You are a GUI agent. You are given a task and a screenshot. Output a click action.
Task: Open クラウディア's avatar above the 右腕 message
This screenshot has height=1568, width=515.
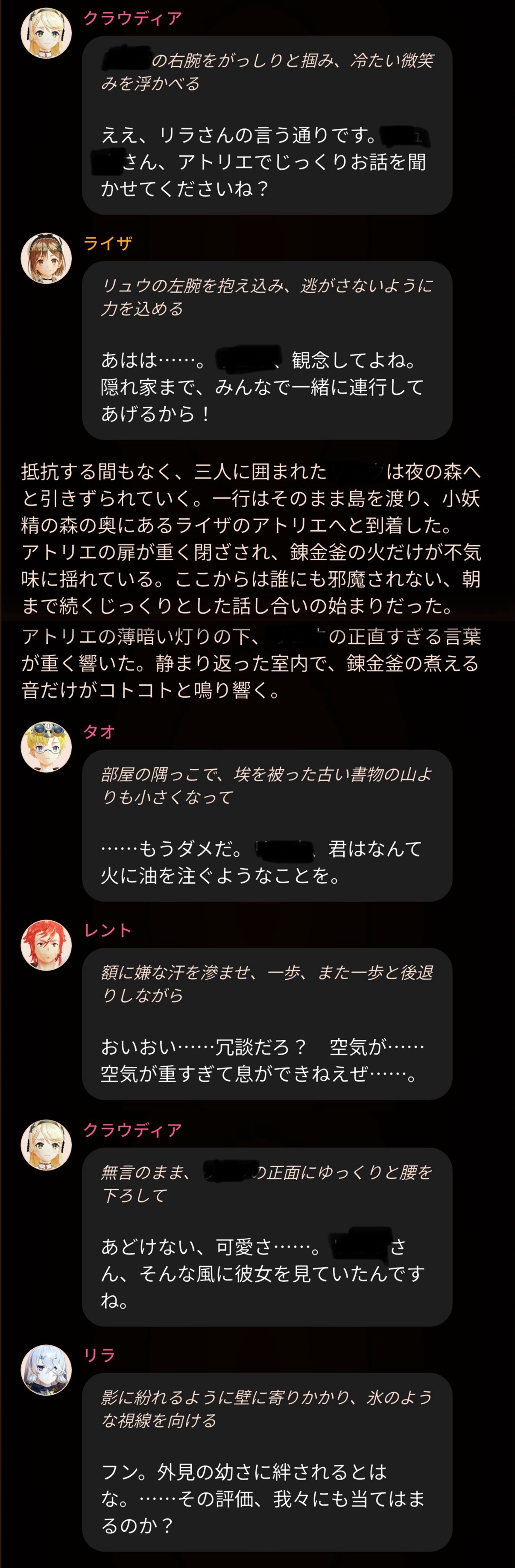point(46,33)
